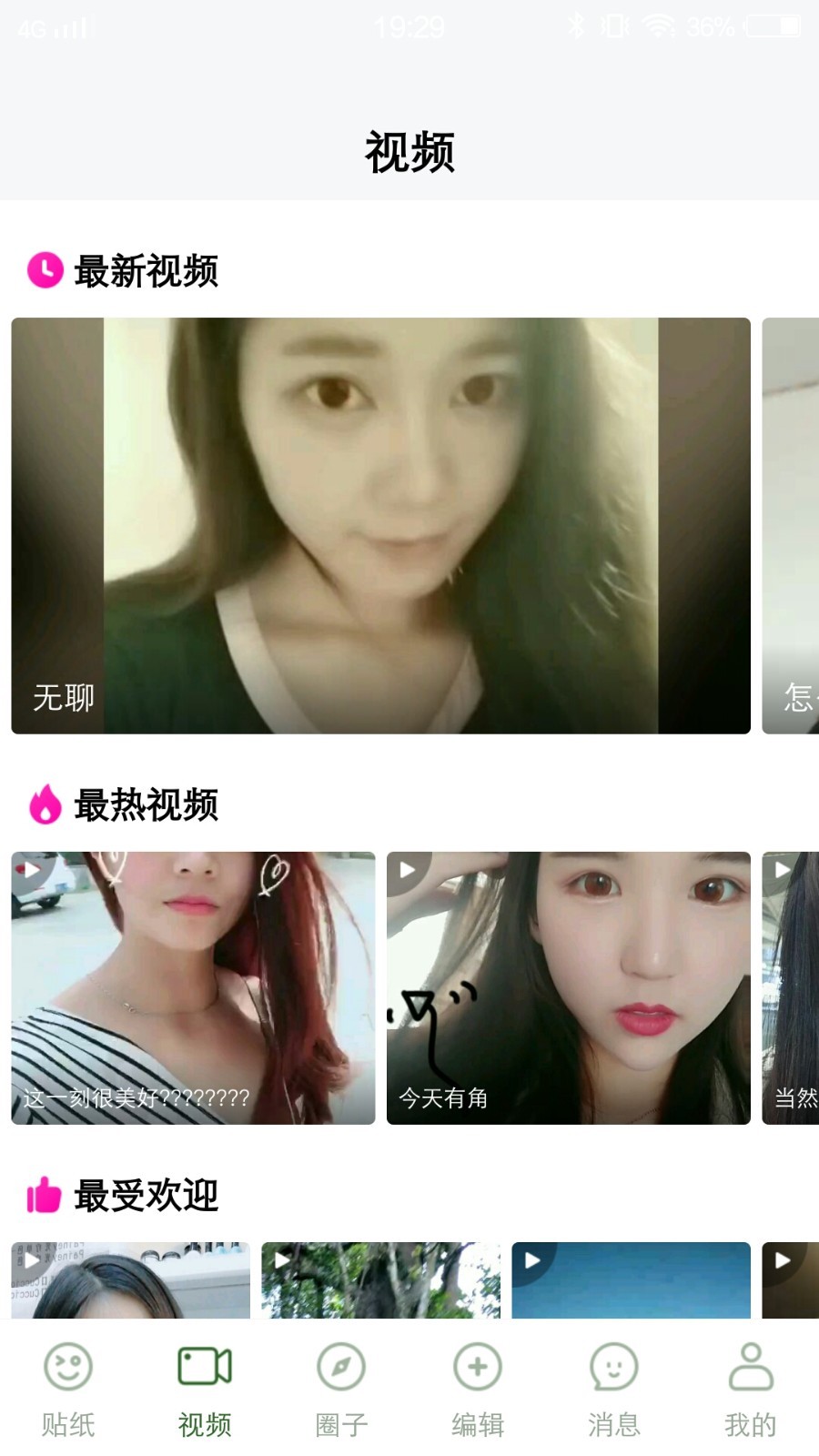Open the 消息 messages chat icon
The width and height of the screenshot is (819, 1456).
point(614,1367)
